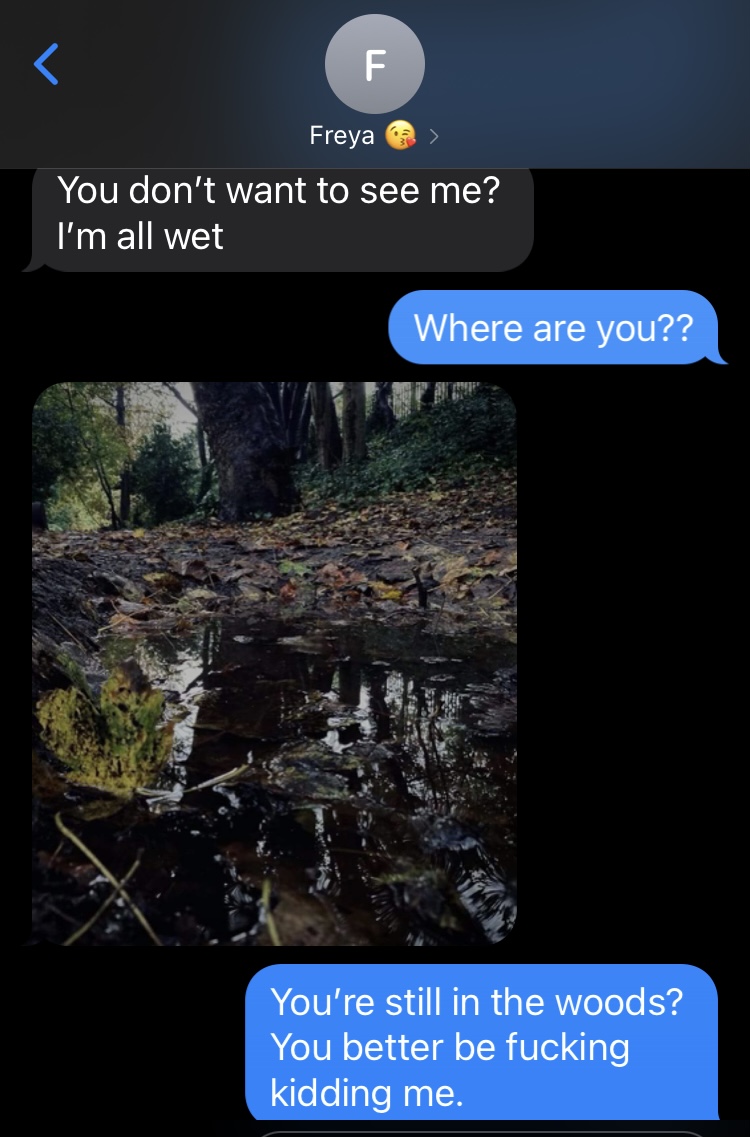This screenshot has height=1137, width=750.
Task: Go back to the messages list
Action: [46, 65]
